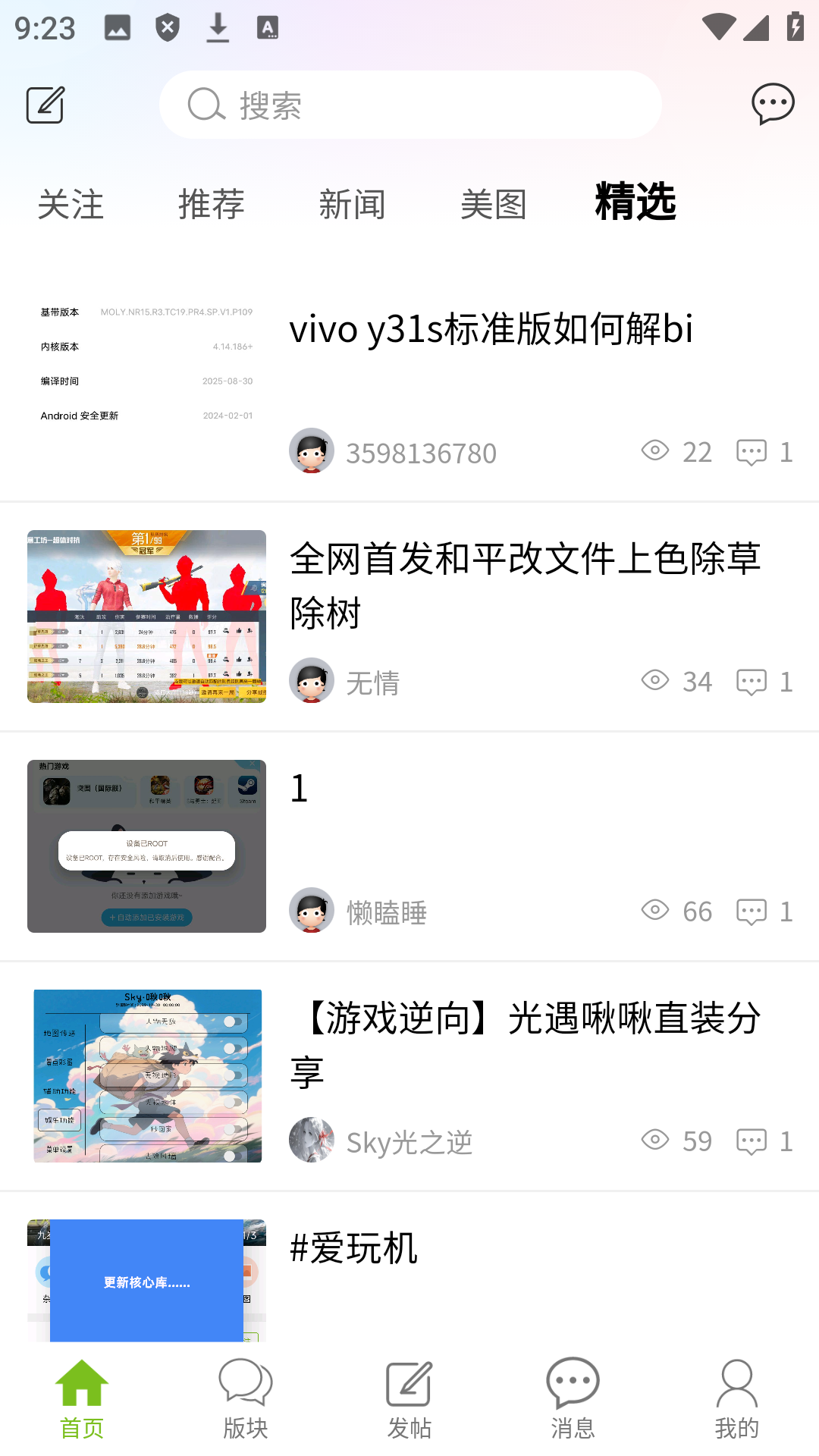Viewport: 819px width, 1456px height.
Task: Go to the 美图 tab
Action: click(x=494, y=205)
